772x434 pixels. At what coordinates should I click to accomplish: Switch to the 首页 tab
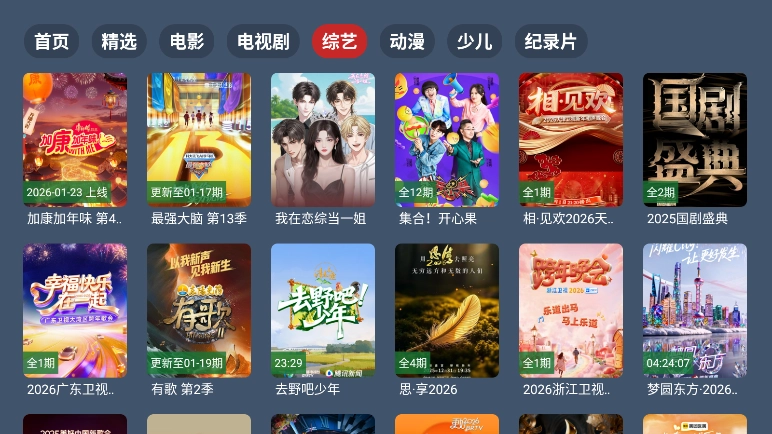click(x=51, y=41)
